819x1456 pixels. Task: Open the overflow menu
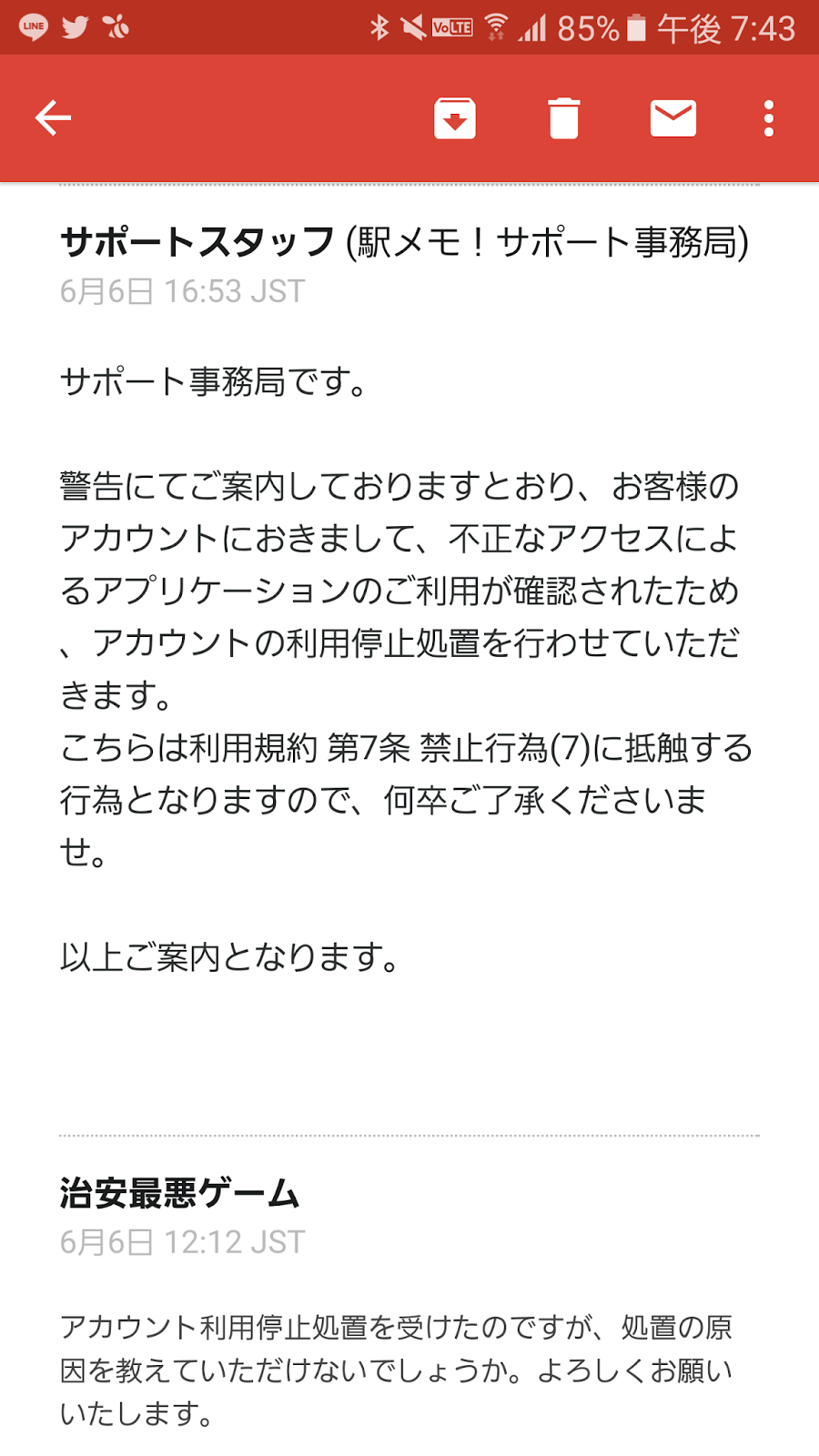pyautogui.click(x=769, y=118)
